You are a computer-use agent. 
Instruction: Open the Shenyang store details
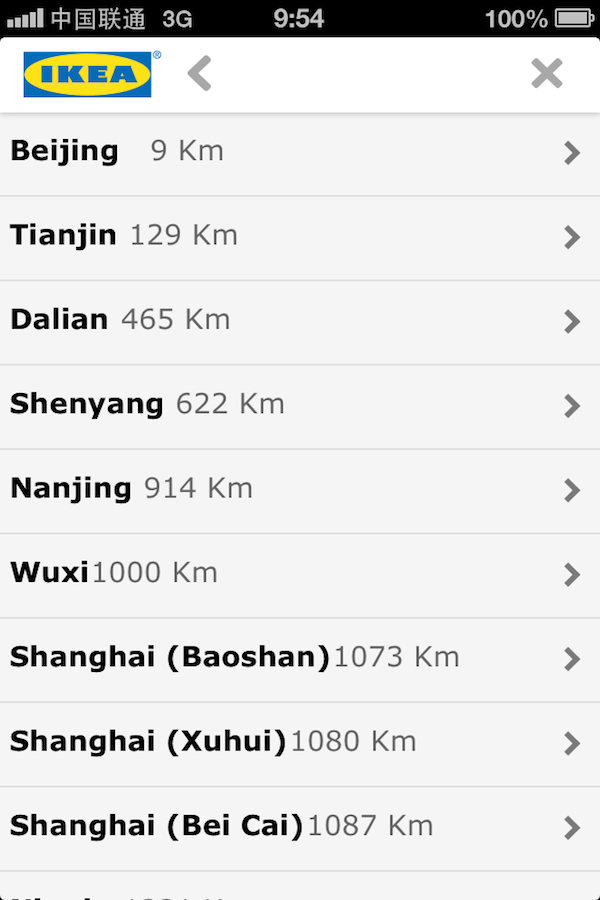300,405
